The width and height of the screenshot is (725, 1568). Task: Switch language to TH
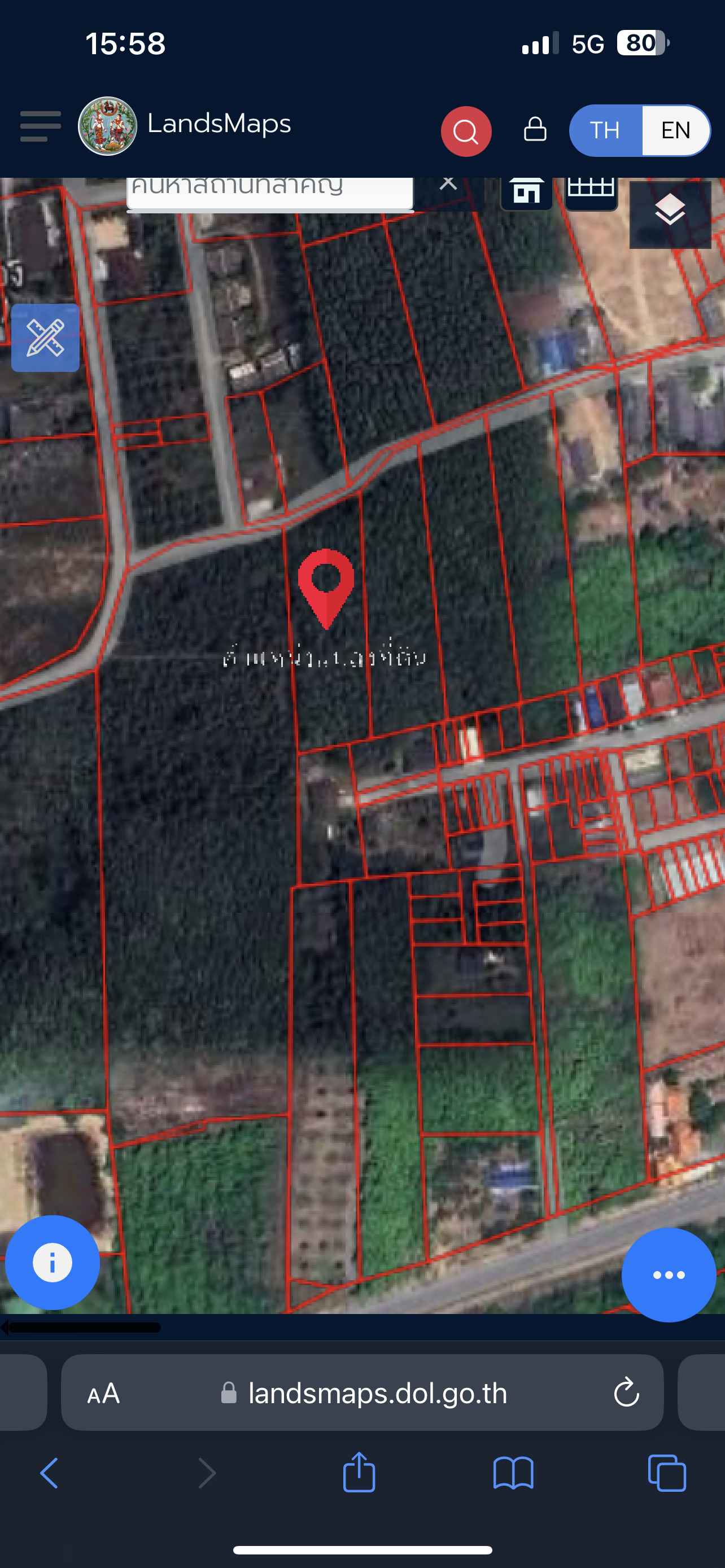(605, 130)
